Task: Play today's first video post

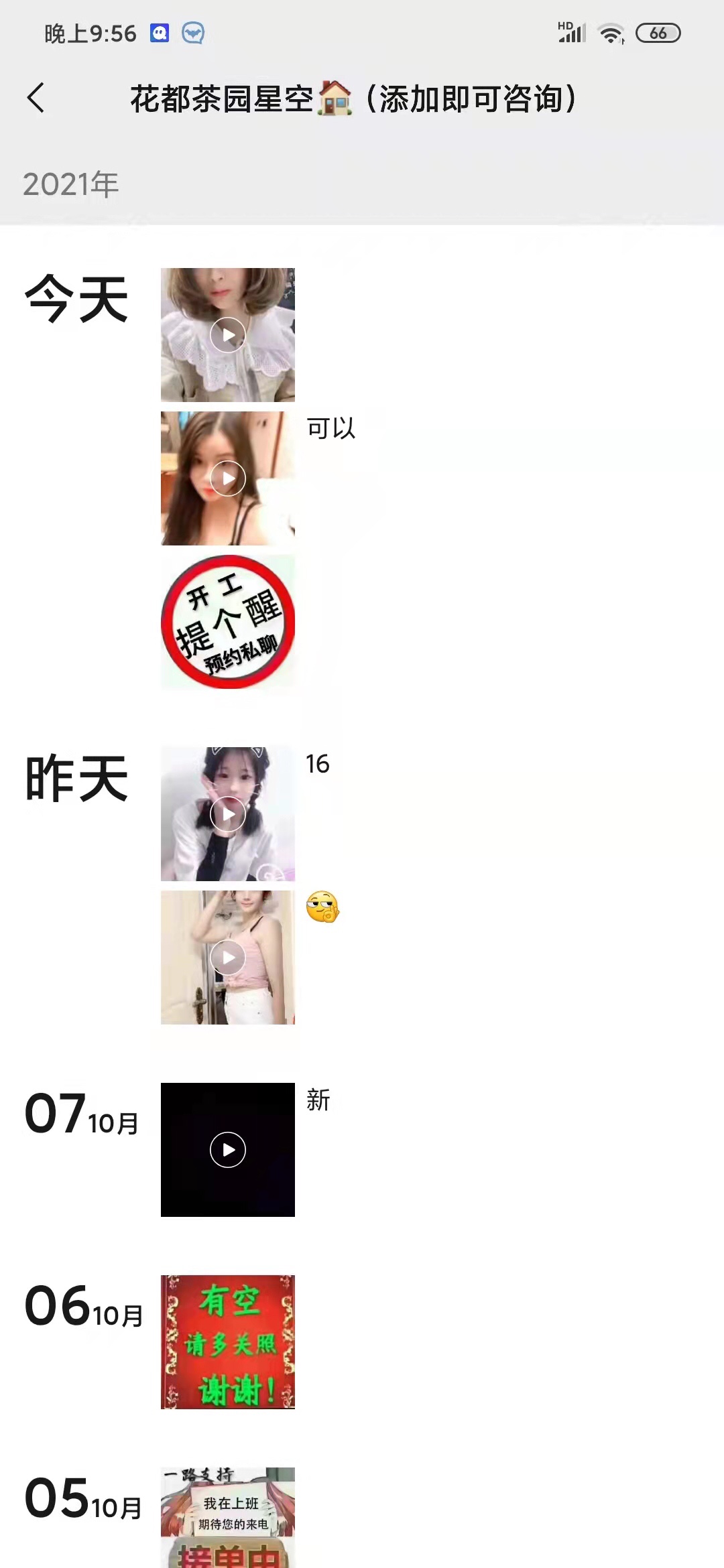Action: point(228,335)
